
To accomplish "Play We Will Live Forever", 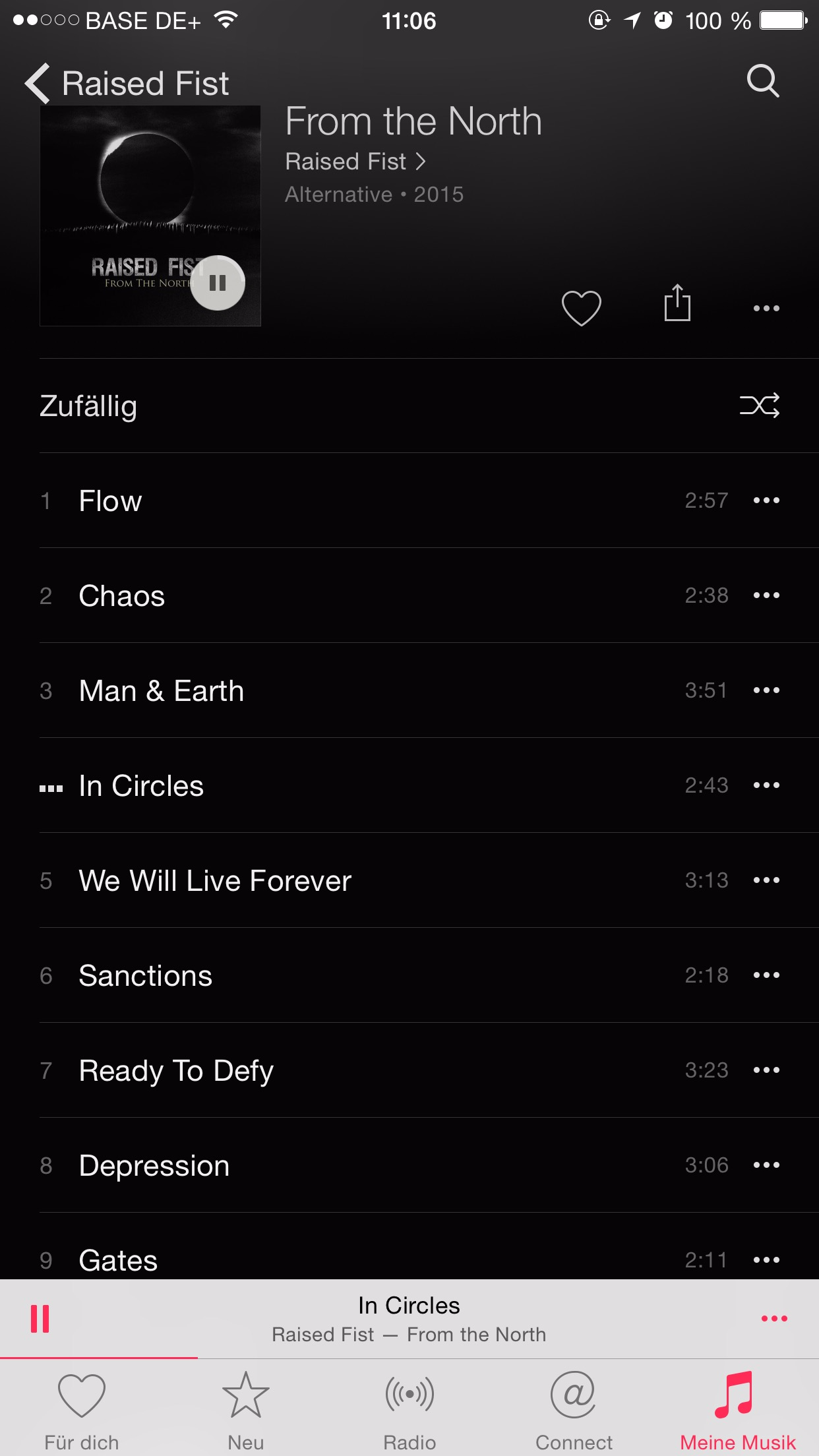I will (215, 880).
